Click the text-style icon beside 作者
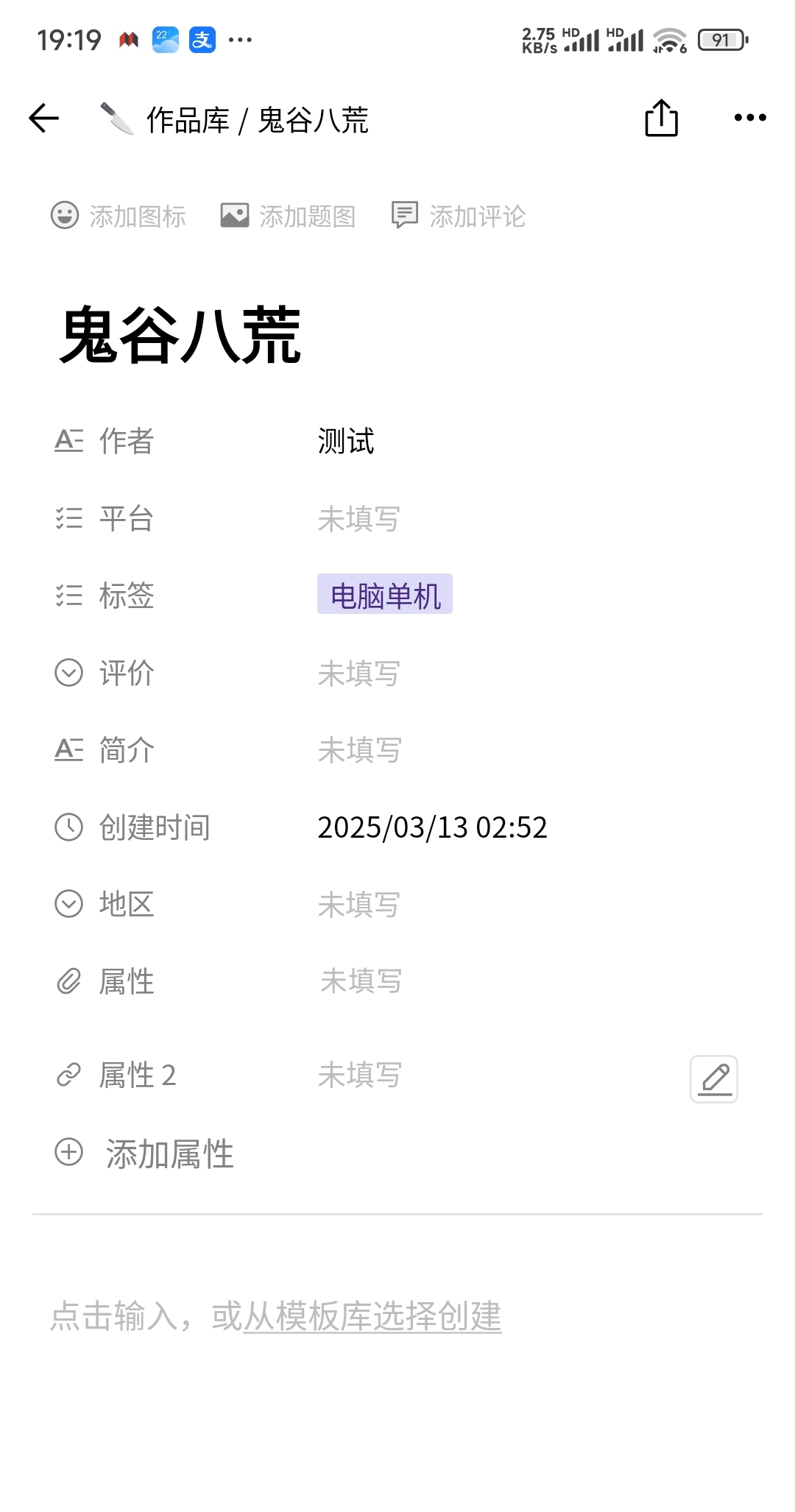795x1512 pixels. (x=68, y=442)
